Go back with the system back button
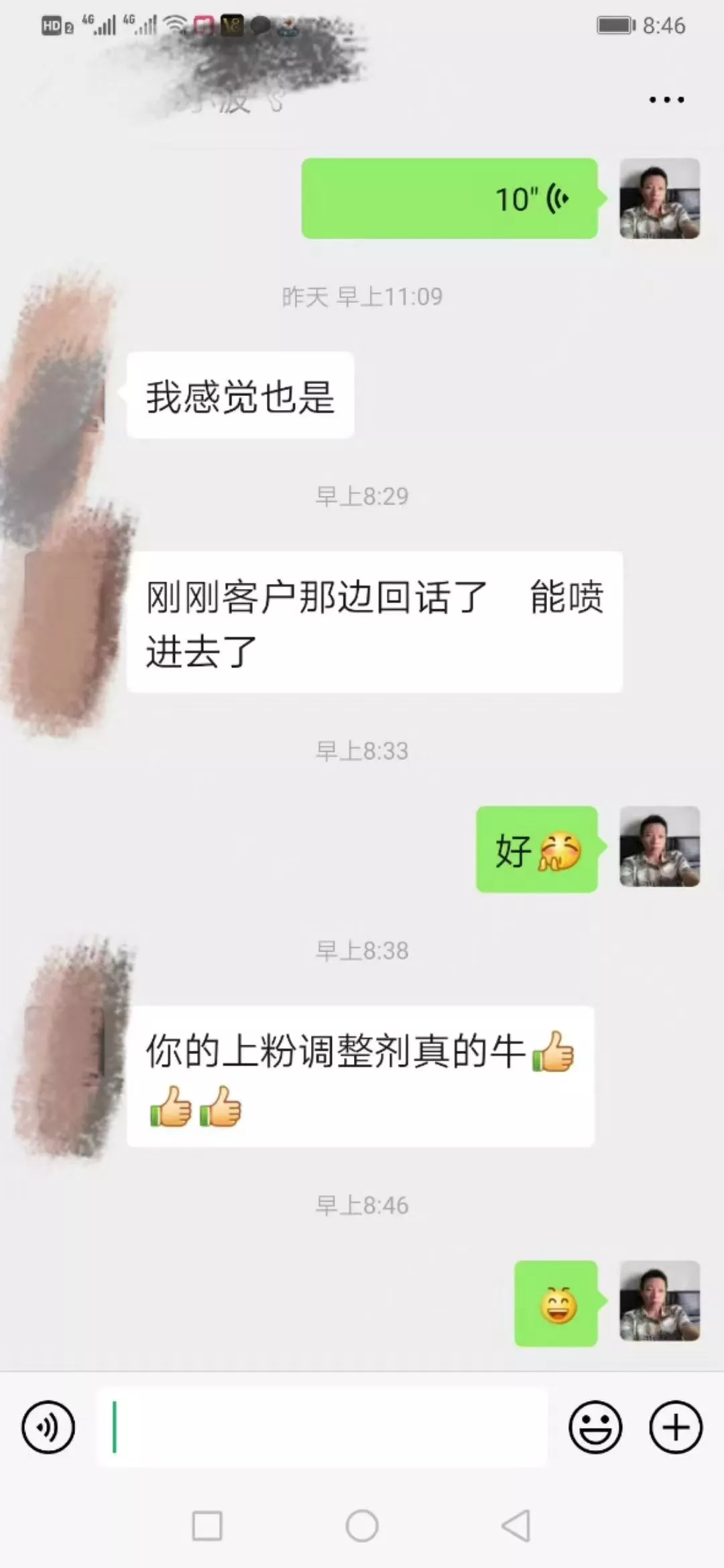 (516, 1526)
